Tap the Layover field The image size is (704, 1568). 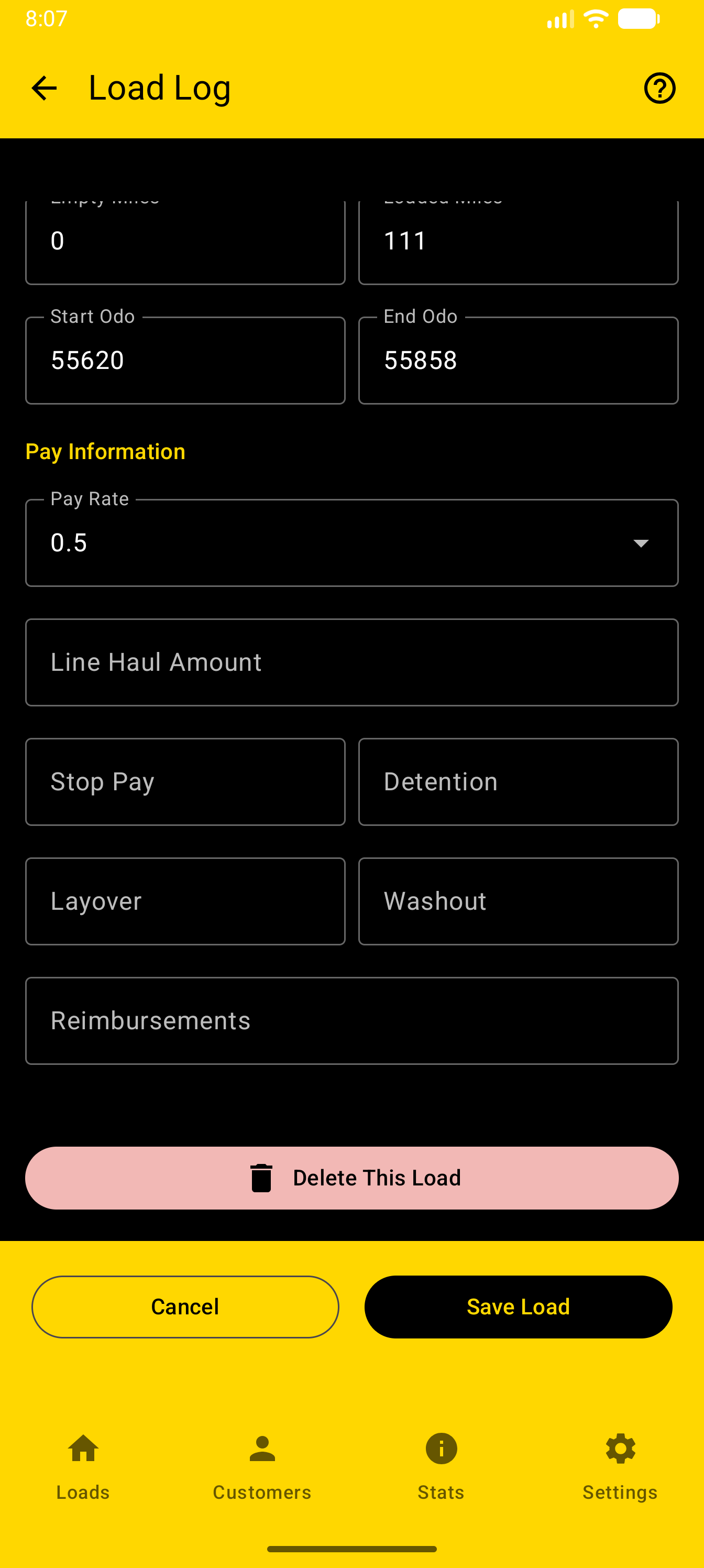185,901
